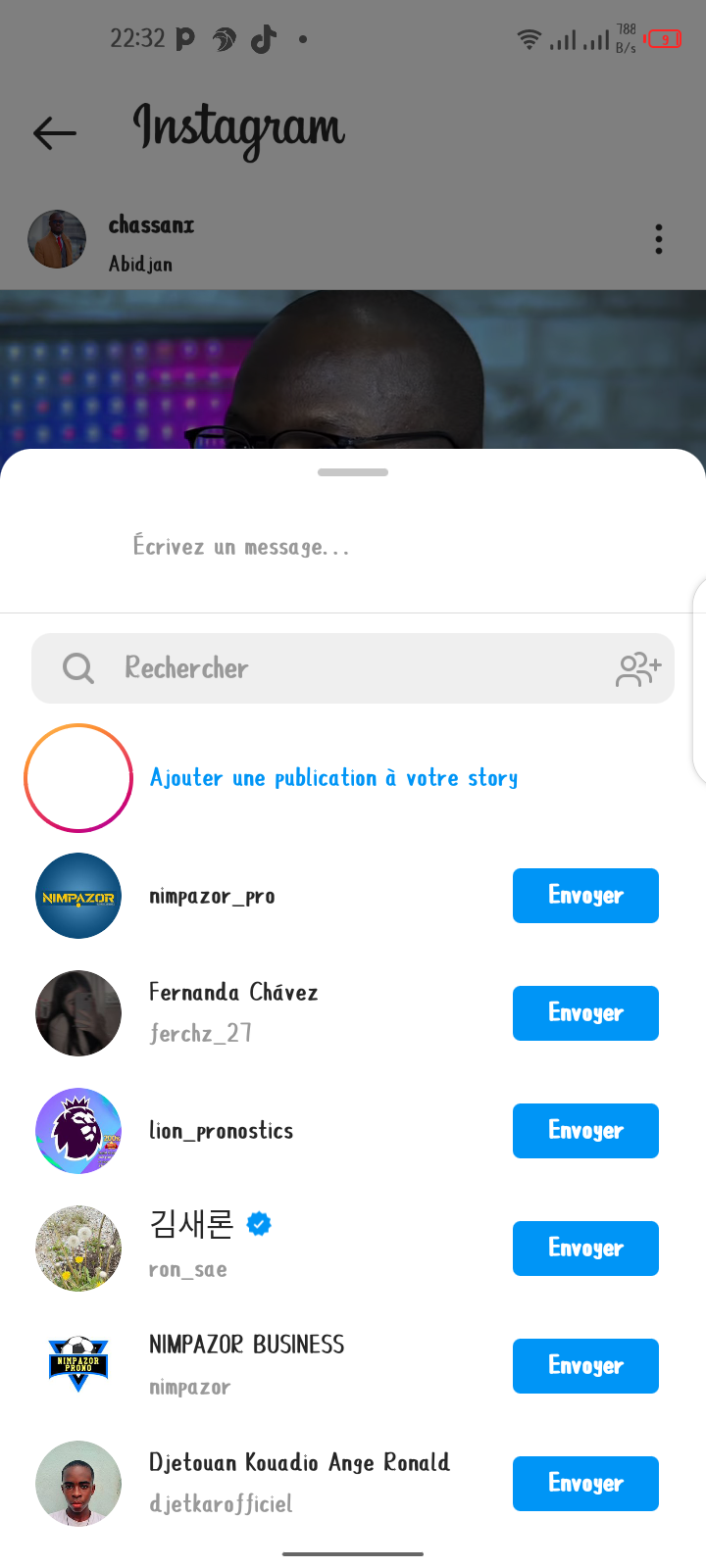
Task: Share the post with ron_sae
Action: pyautogui.click(x=585, y=1249)
